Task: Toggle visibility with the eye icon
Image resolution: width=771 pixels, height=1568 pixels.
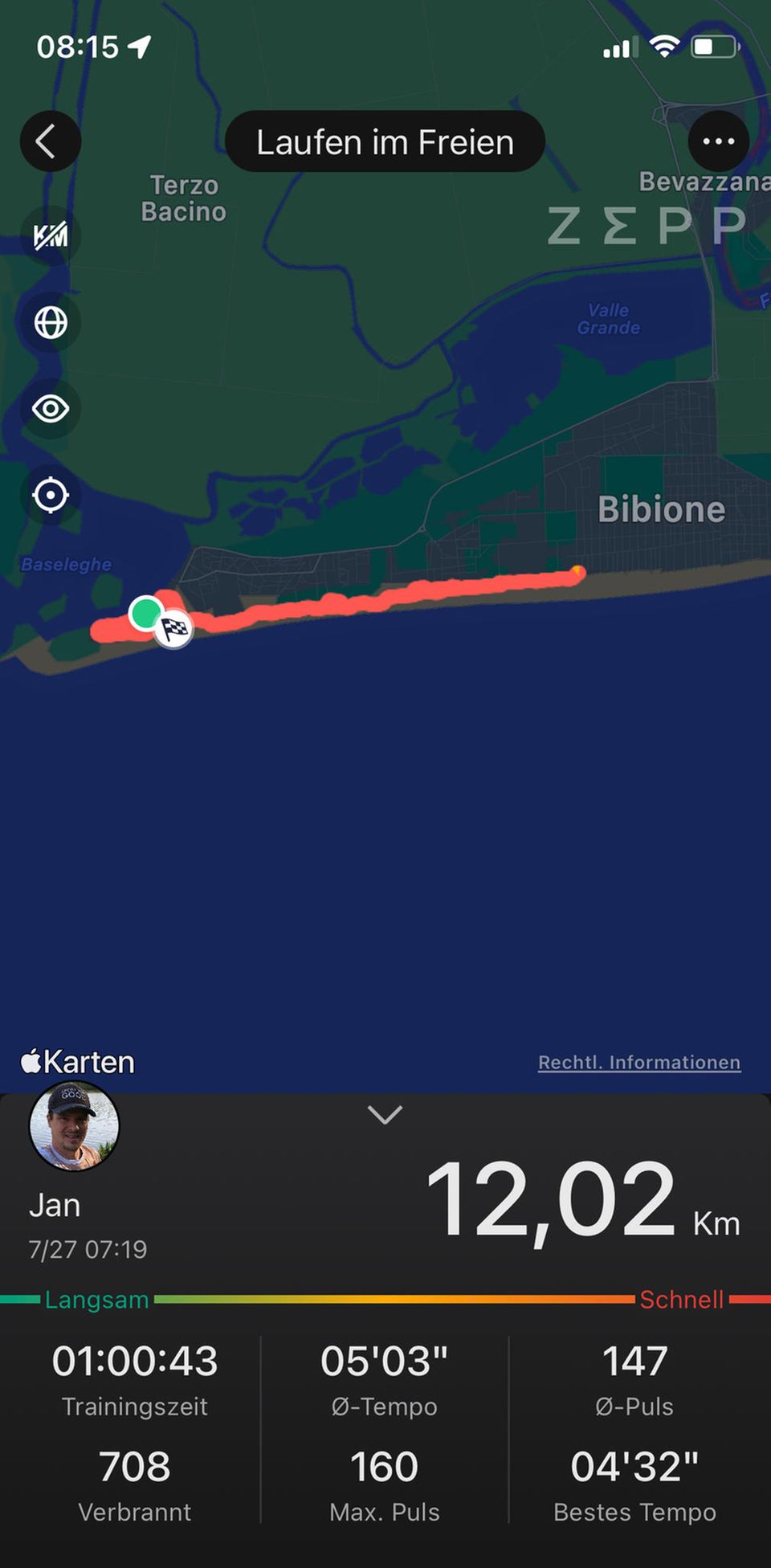Action: [x=51, y=409]
